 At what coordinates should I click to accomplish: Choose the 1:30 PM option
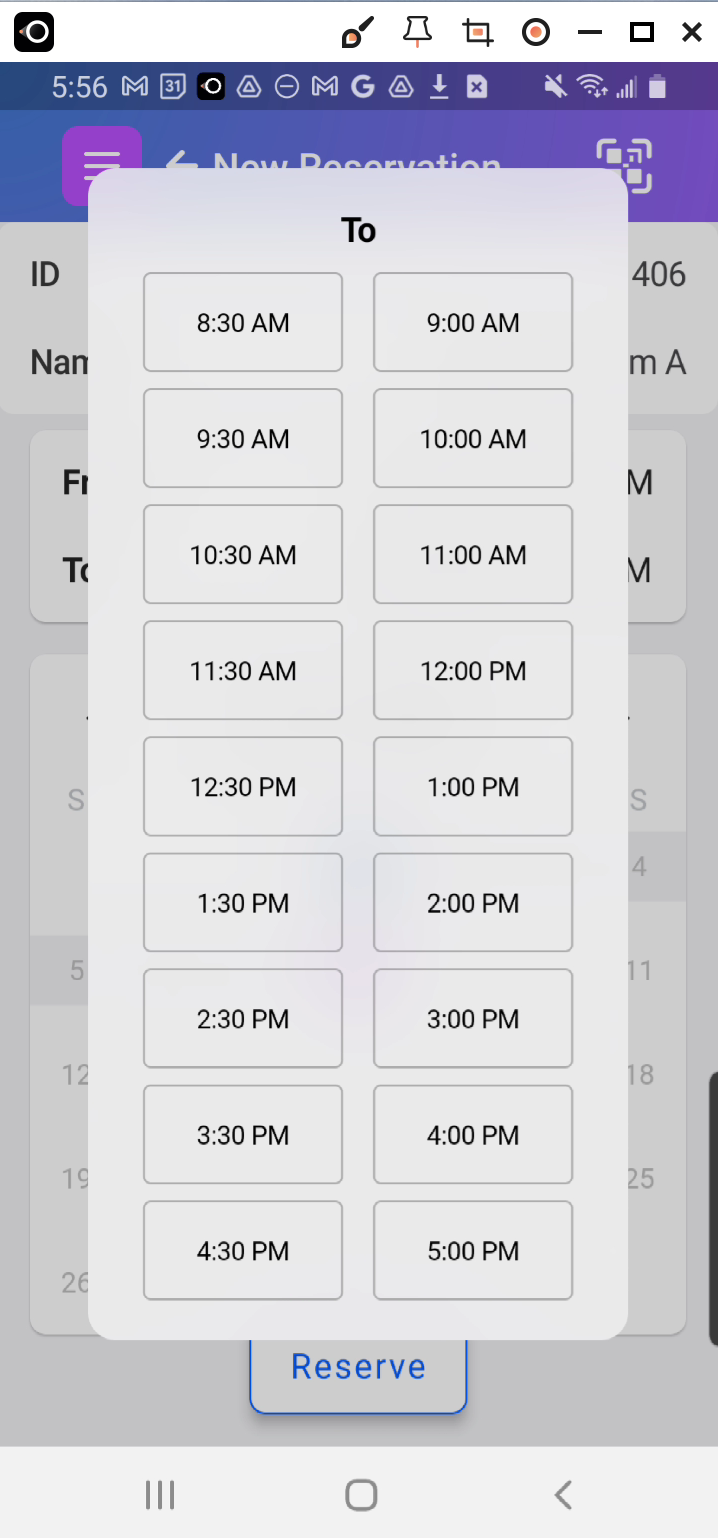pos(243,902)
